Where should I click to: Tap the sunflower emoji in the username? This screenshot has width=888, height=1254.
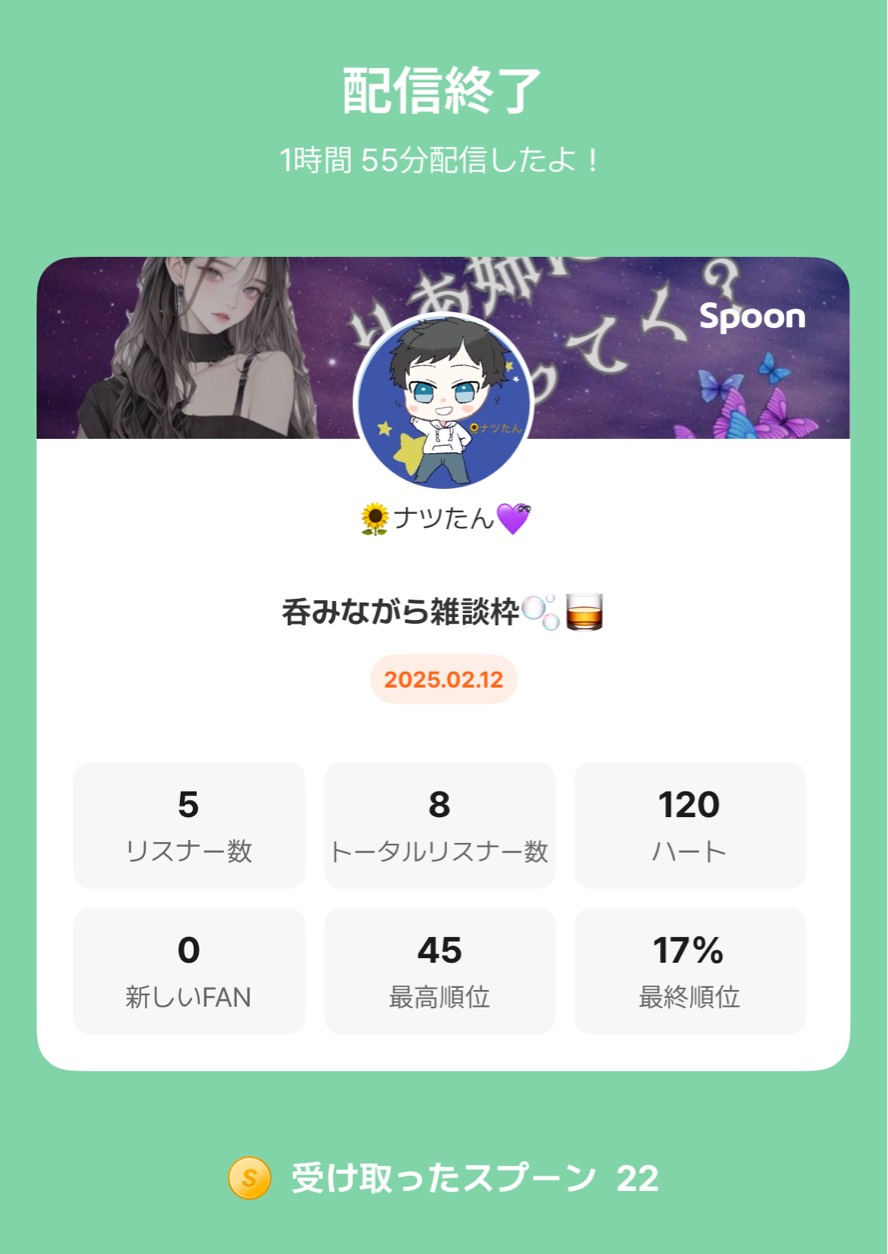[374, 518]
